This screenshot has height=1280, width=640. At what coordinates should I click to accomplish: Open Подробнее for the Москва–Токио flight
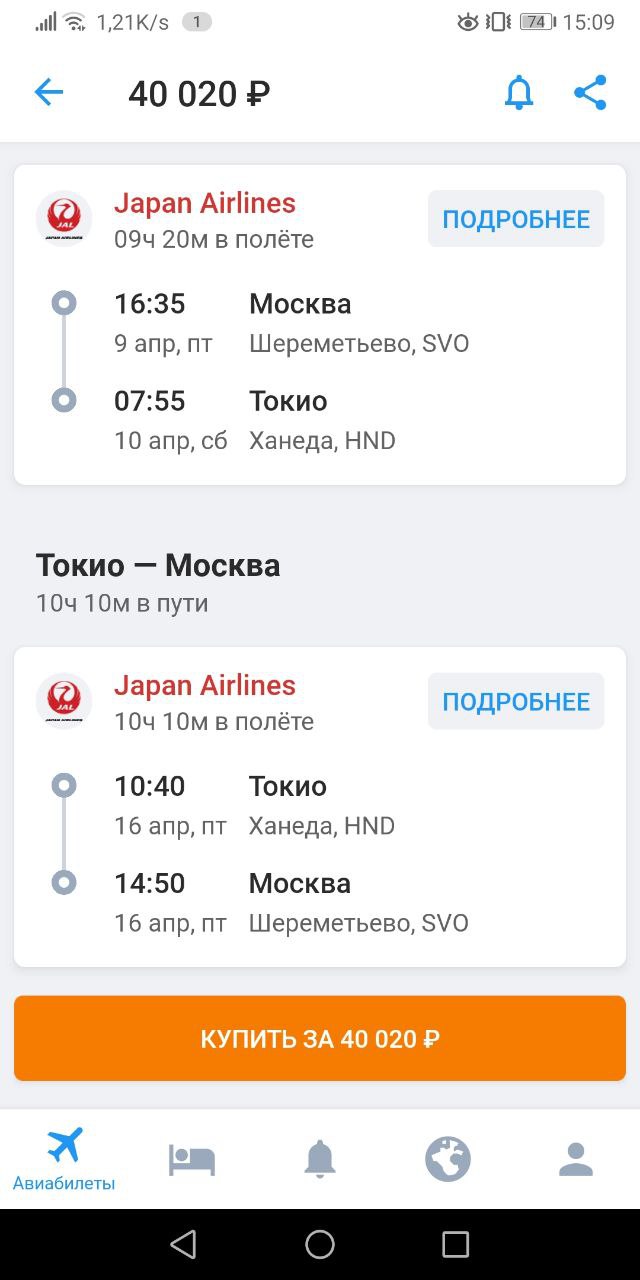click(x=516, y=219)
